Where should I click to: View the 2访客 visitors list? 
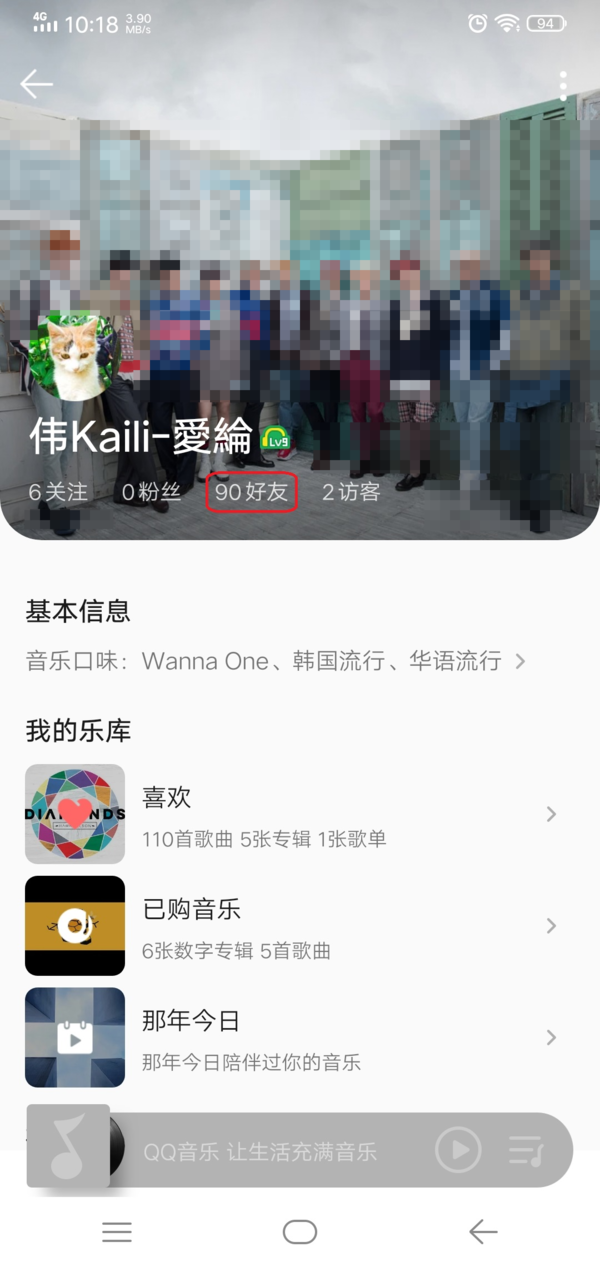pos(351,492)
